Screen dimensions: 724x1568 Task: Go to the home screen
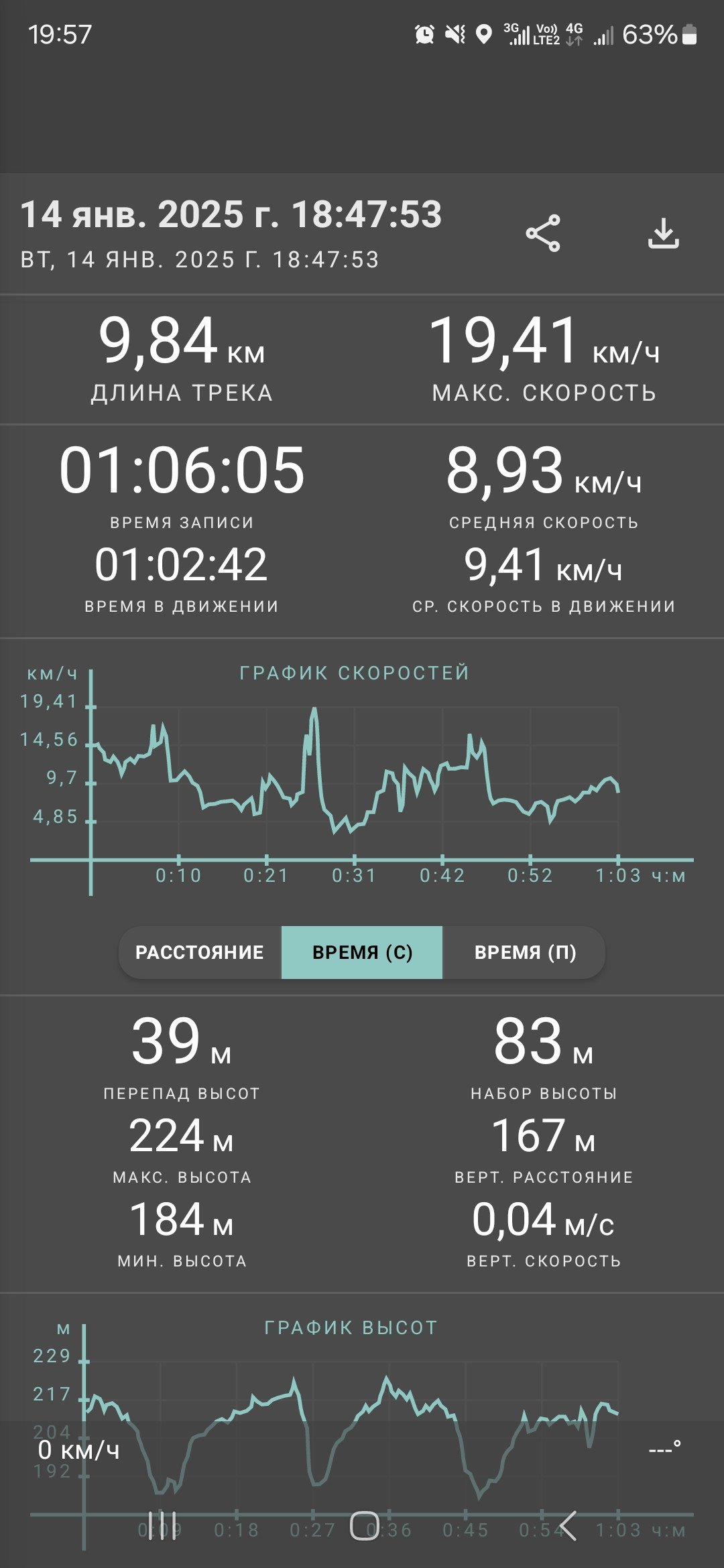click(x=364, y=1526)
